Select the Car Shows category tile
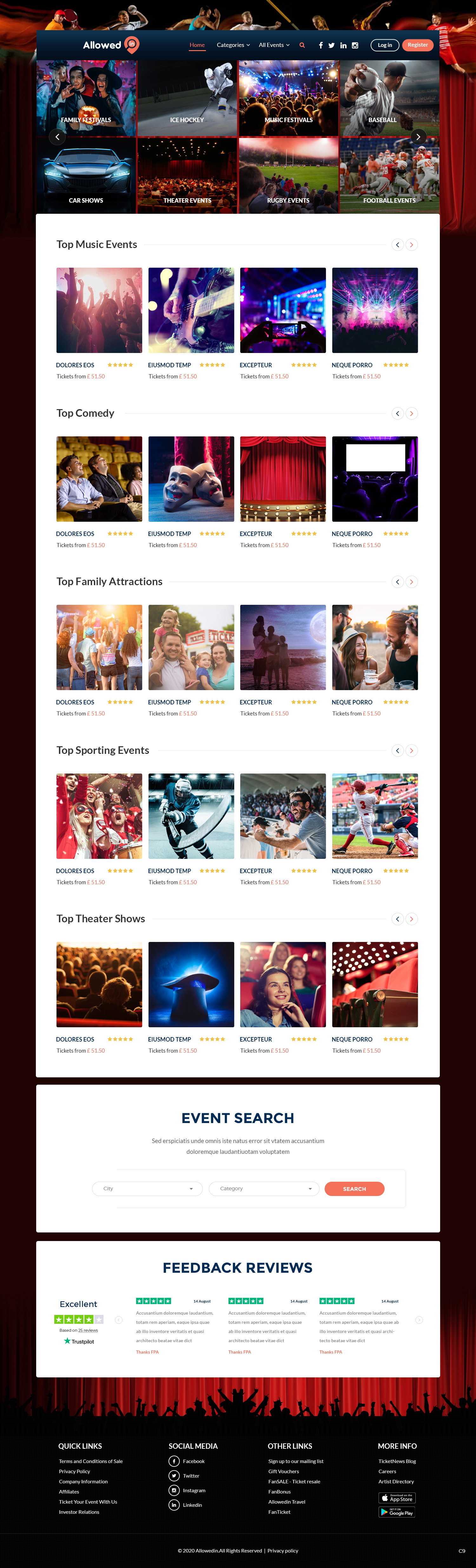 86,175
